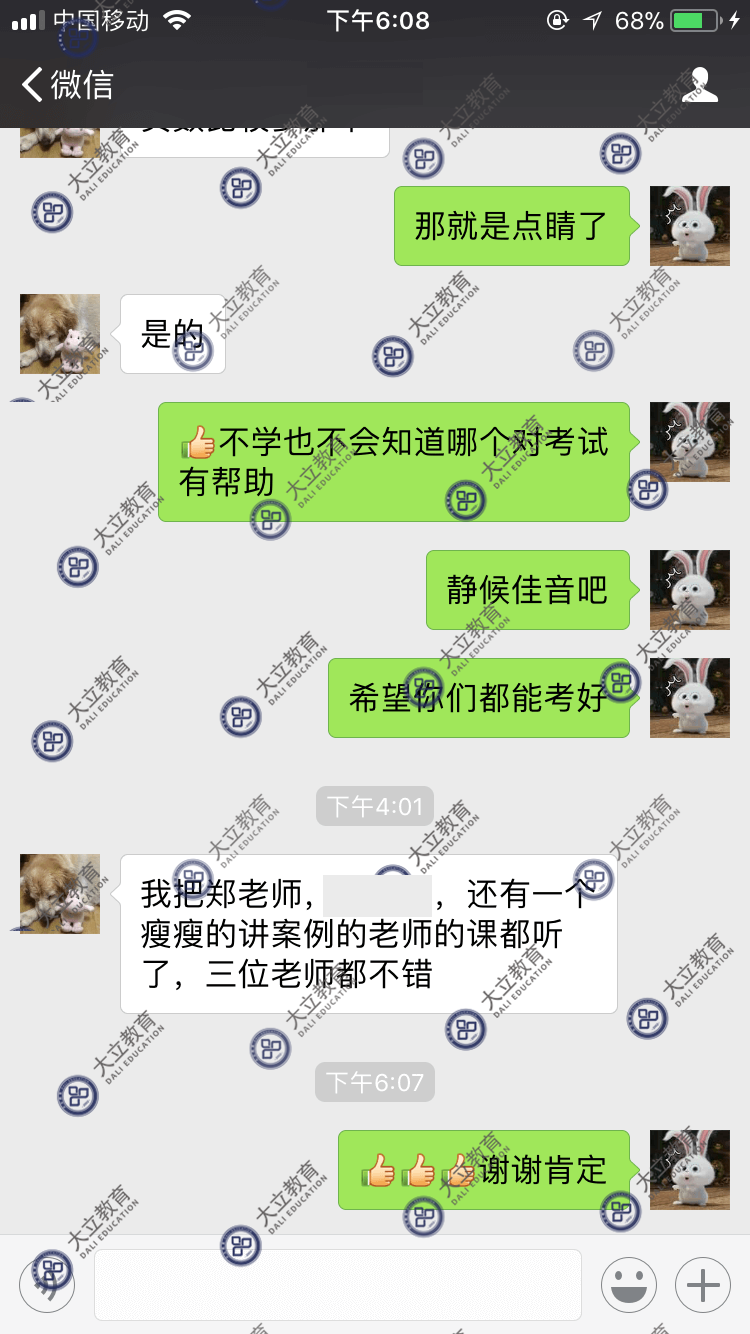Tap the message input field
The height and width of the screenshot is (1334, 750).
click(x=338, y=1285)
